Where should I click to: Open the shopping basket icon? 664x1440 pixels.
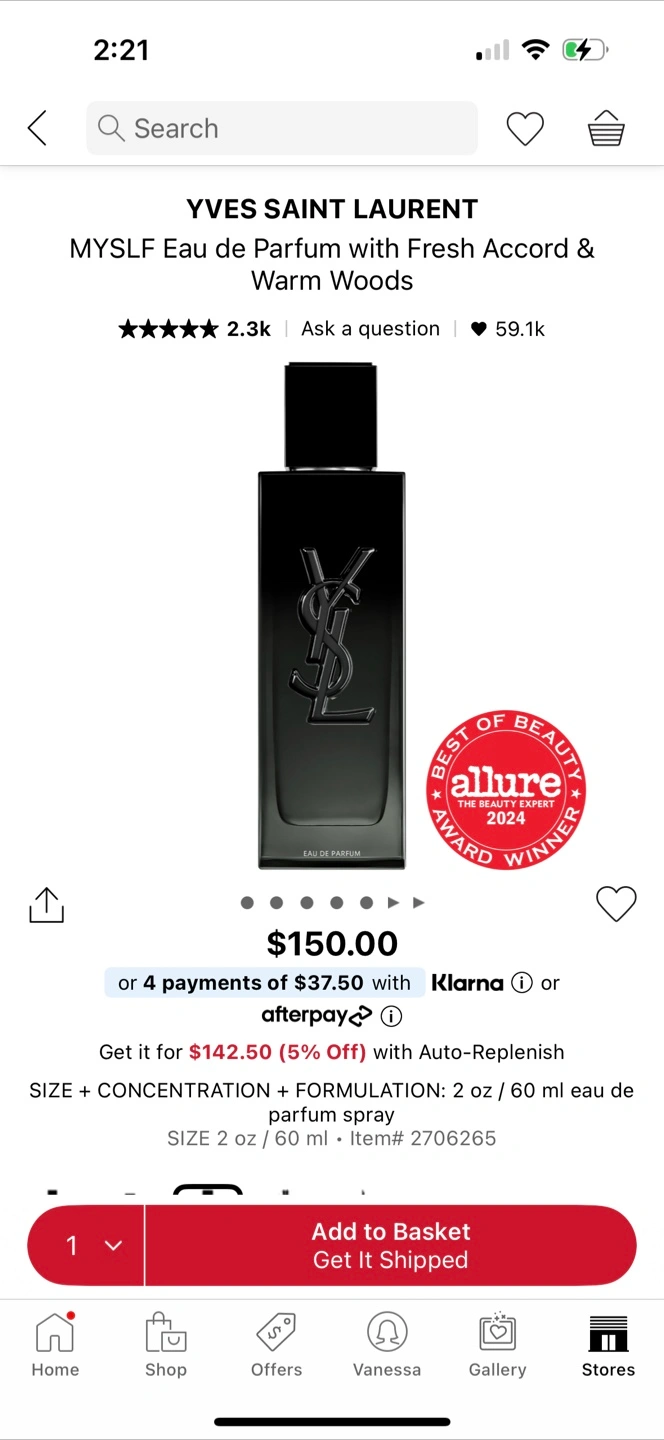coord(606,128)
